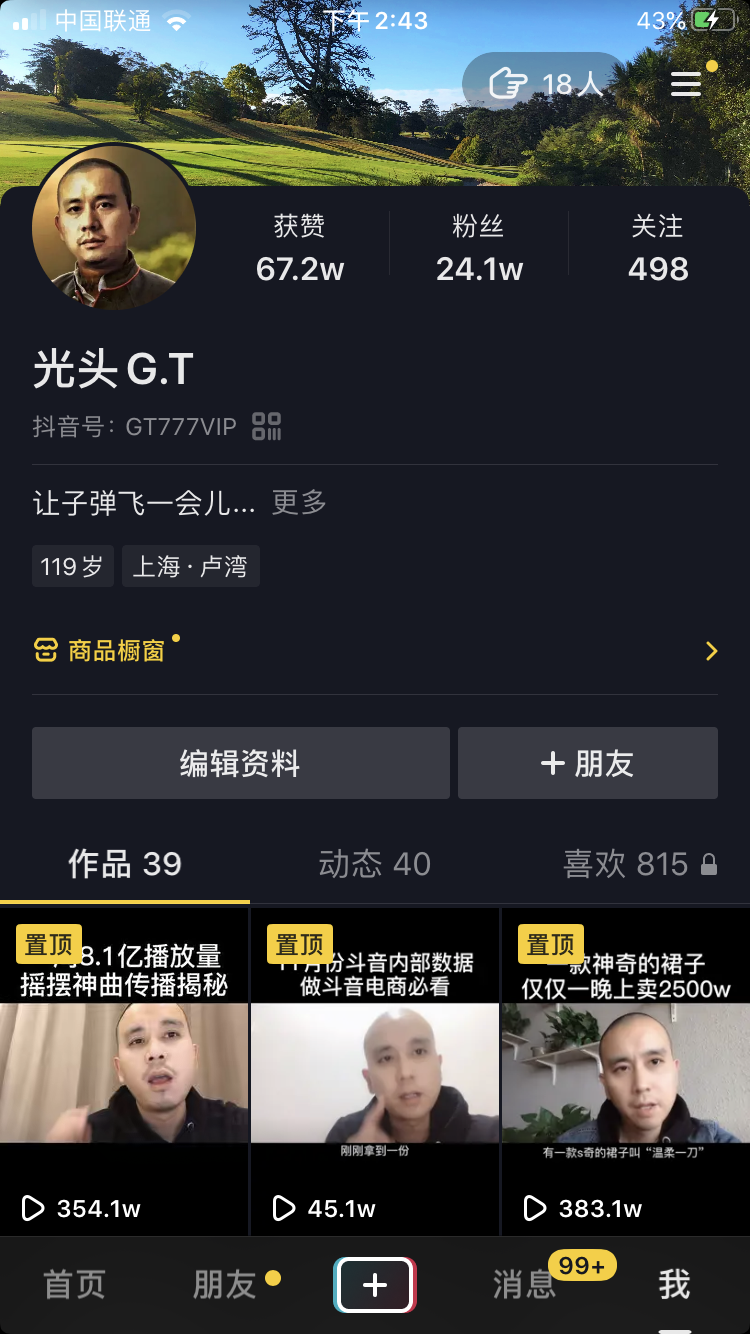This screenshot has width=750, height=1334.
Task: Open the pinned video about 2500w dress sales
Action: 624,1070
